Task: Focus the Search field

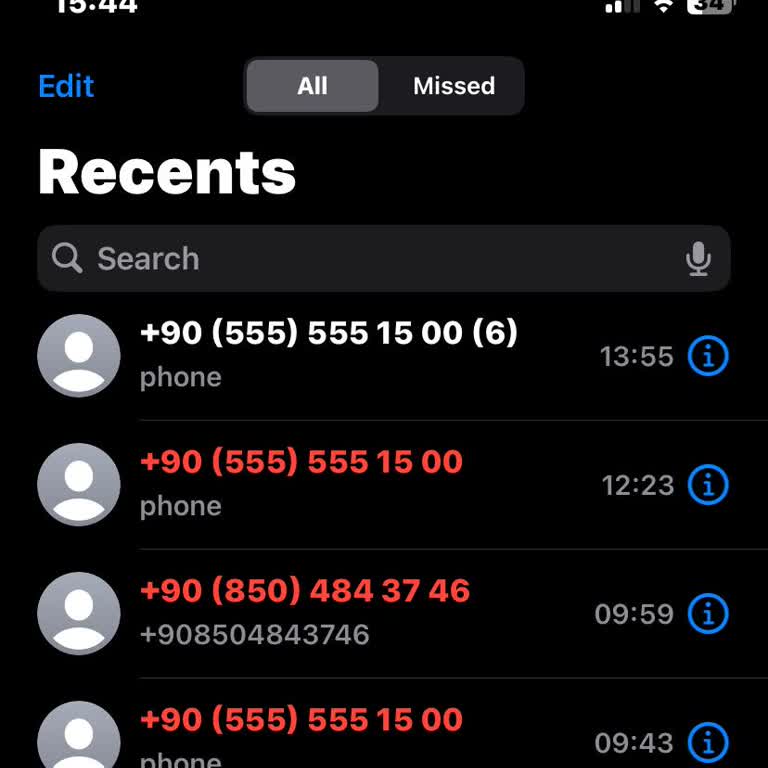Action: pos(360,259)
